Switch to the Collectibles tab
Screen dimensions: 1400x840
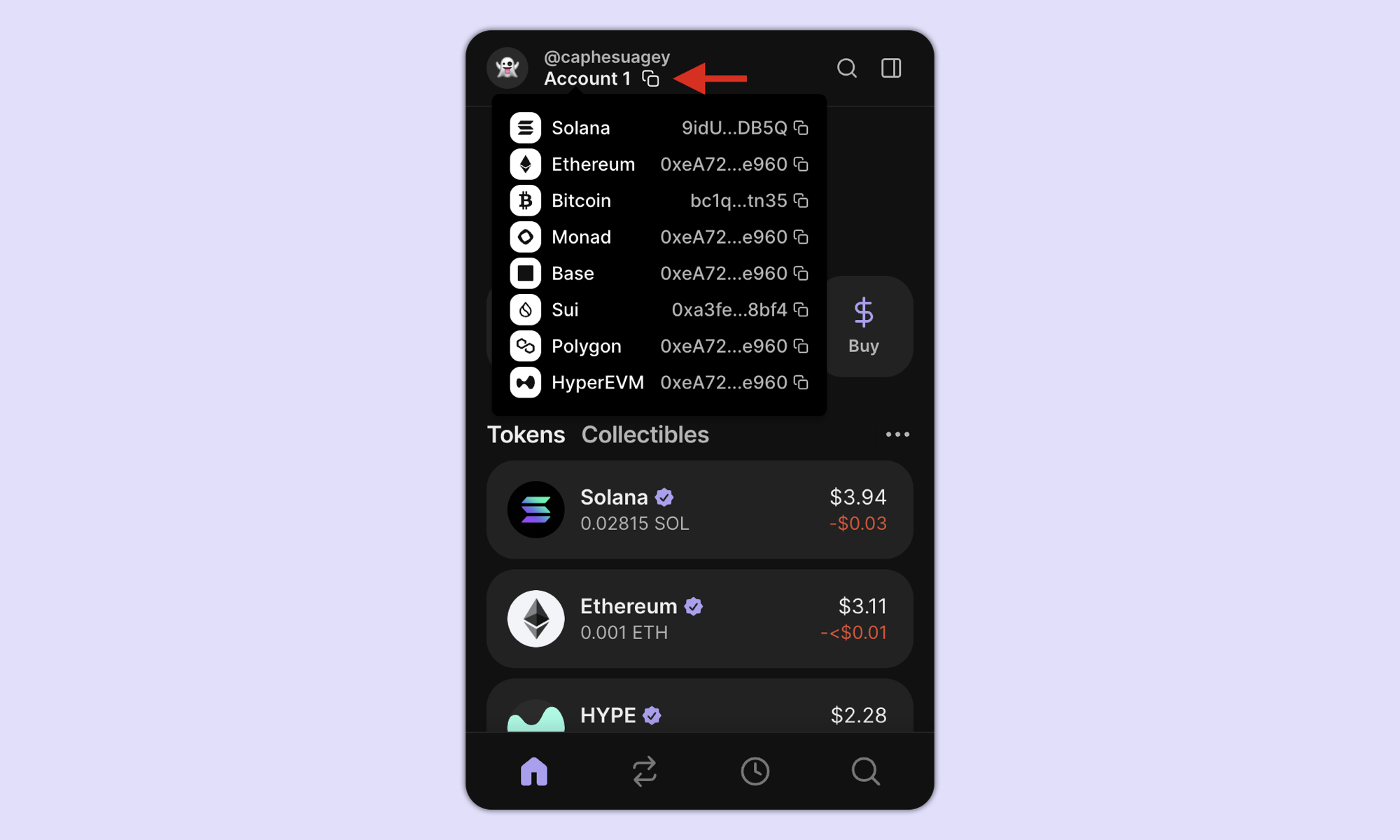[645, 435]
